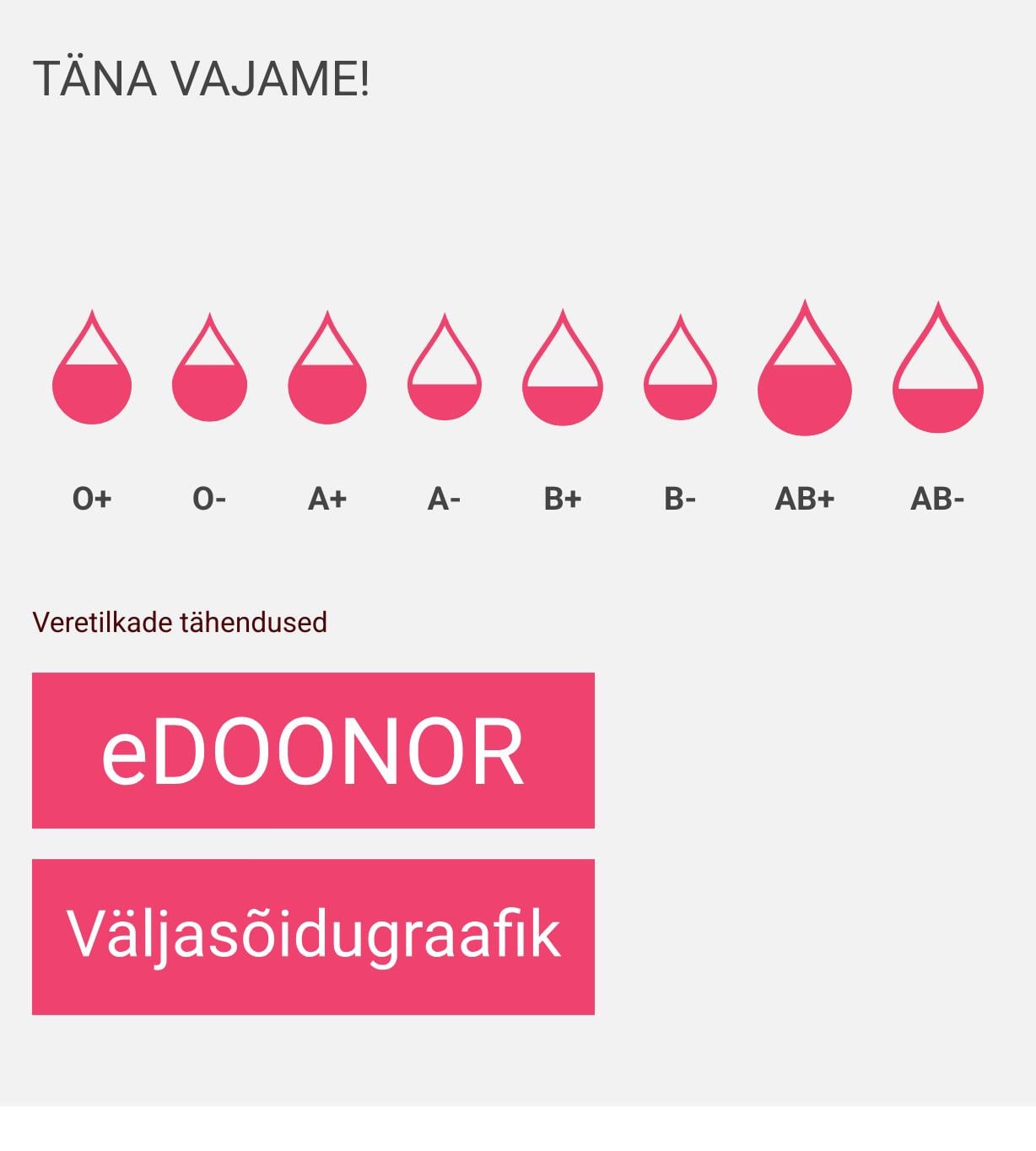Open the Väljasõidugraafik schedule
The width and height of the screenshot is (1036, 1151).
313,937
